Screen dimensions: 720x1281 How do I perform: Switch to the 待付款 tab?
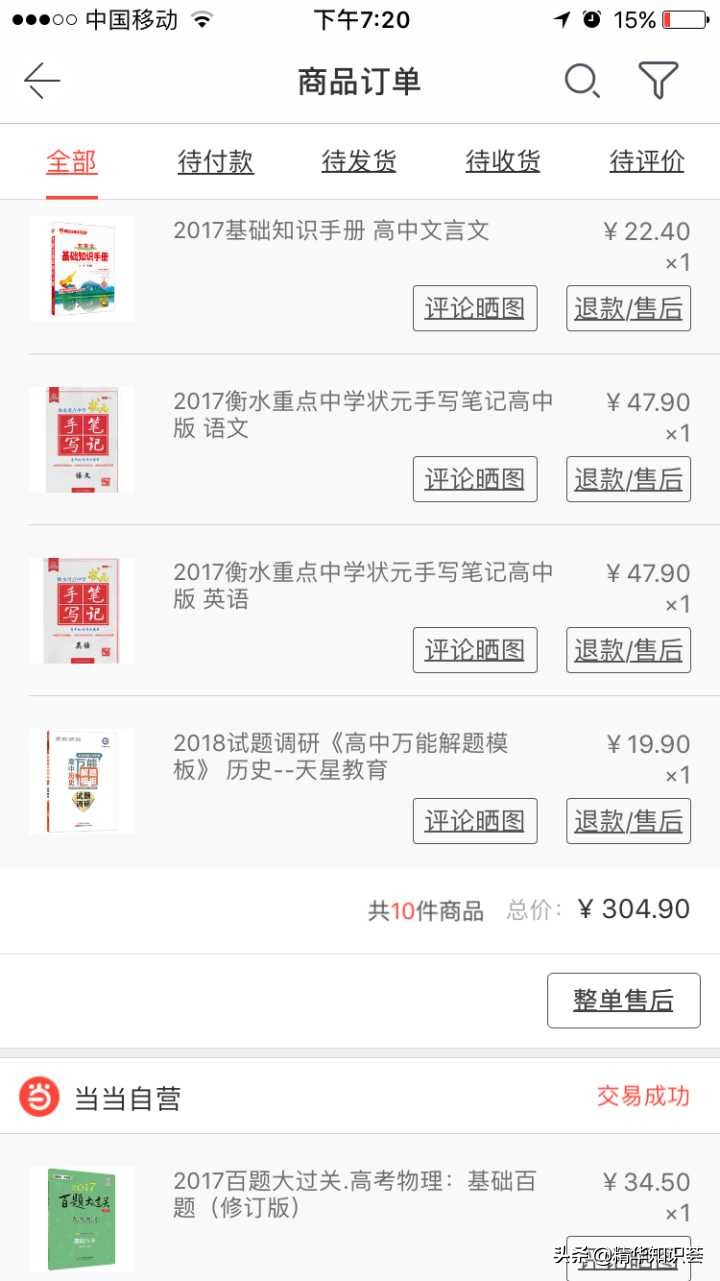tap(215, 161)
